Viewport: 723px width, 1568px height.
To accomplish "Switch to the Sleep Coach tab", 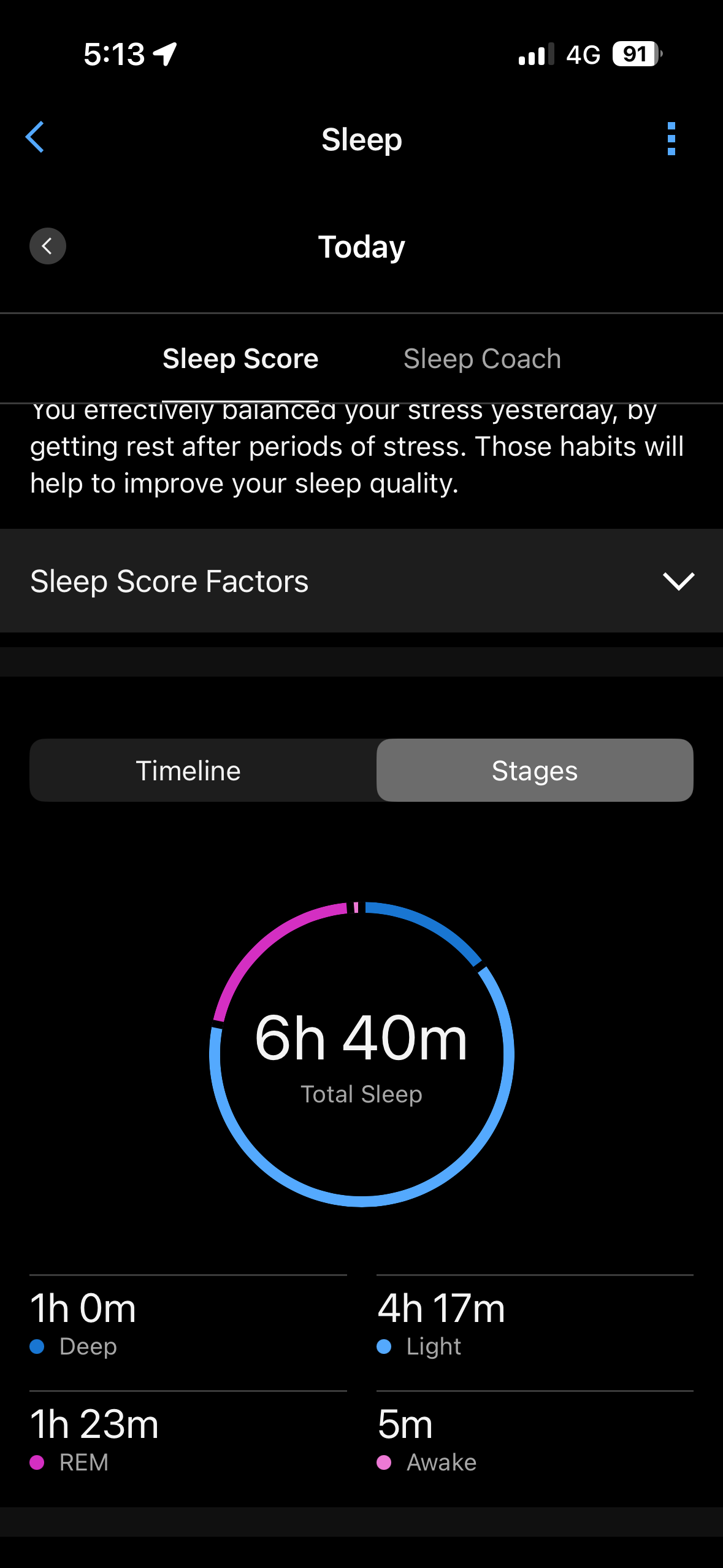I will pos(482,359).
